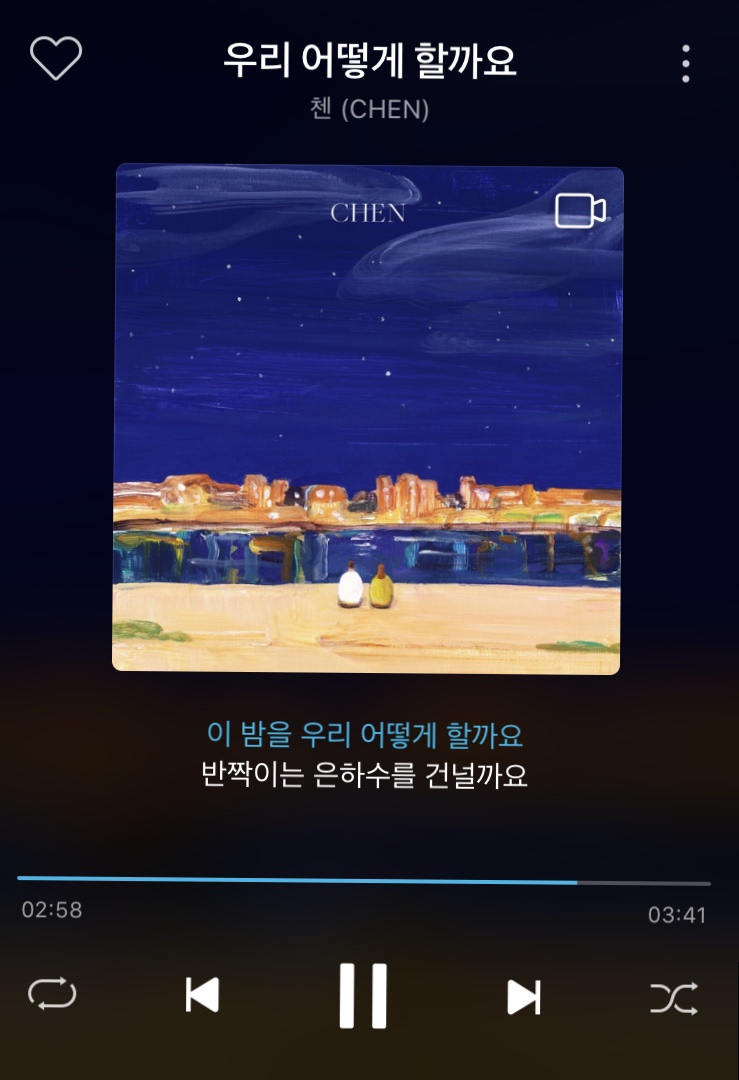Skip to the next track

coord(523,997)
